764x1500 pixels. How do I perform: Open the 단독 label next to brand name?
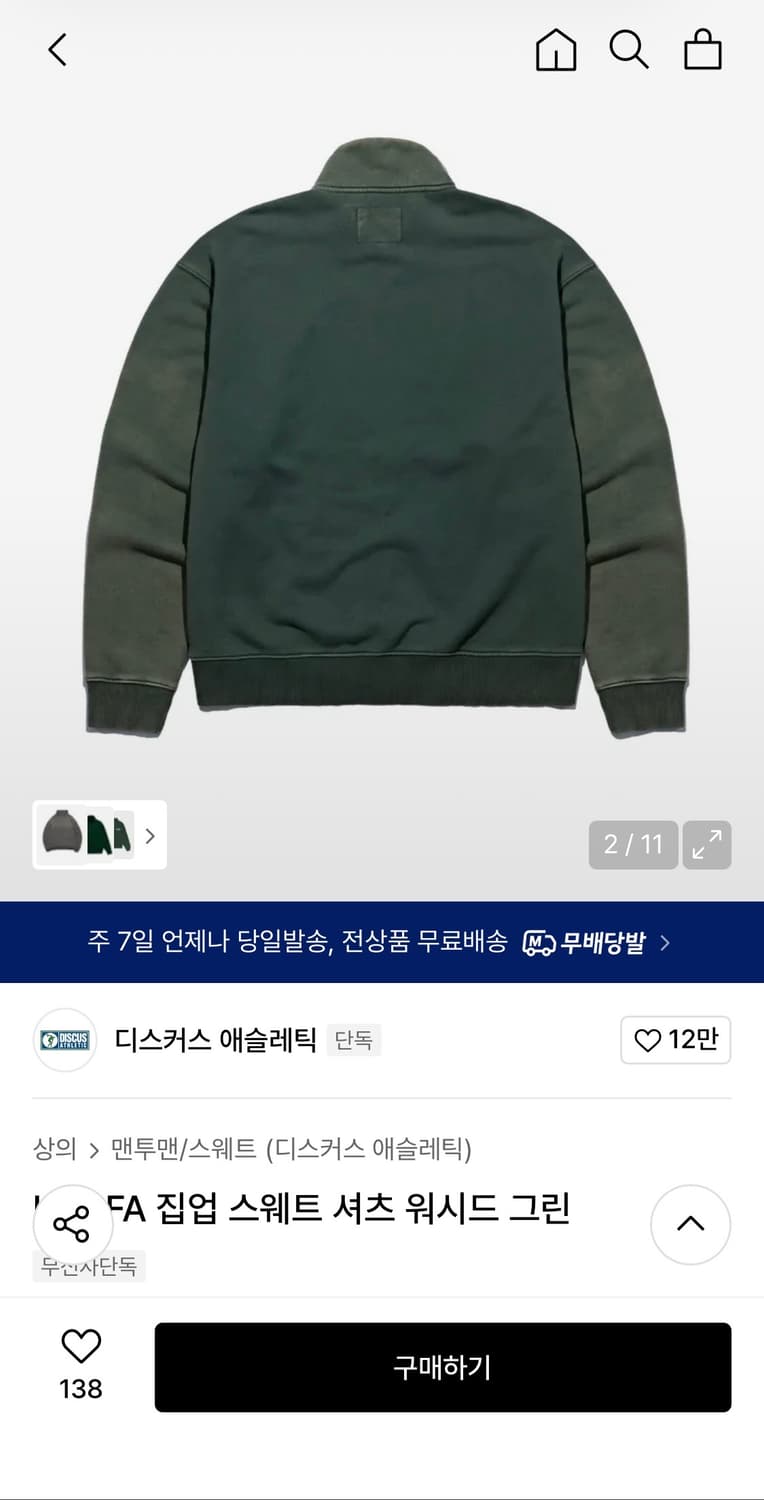pos(353,1040)
